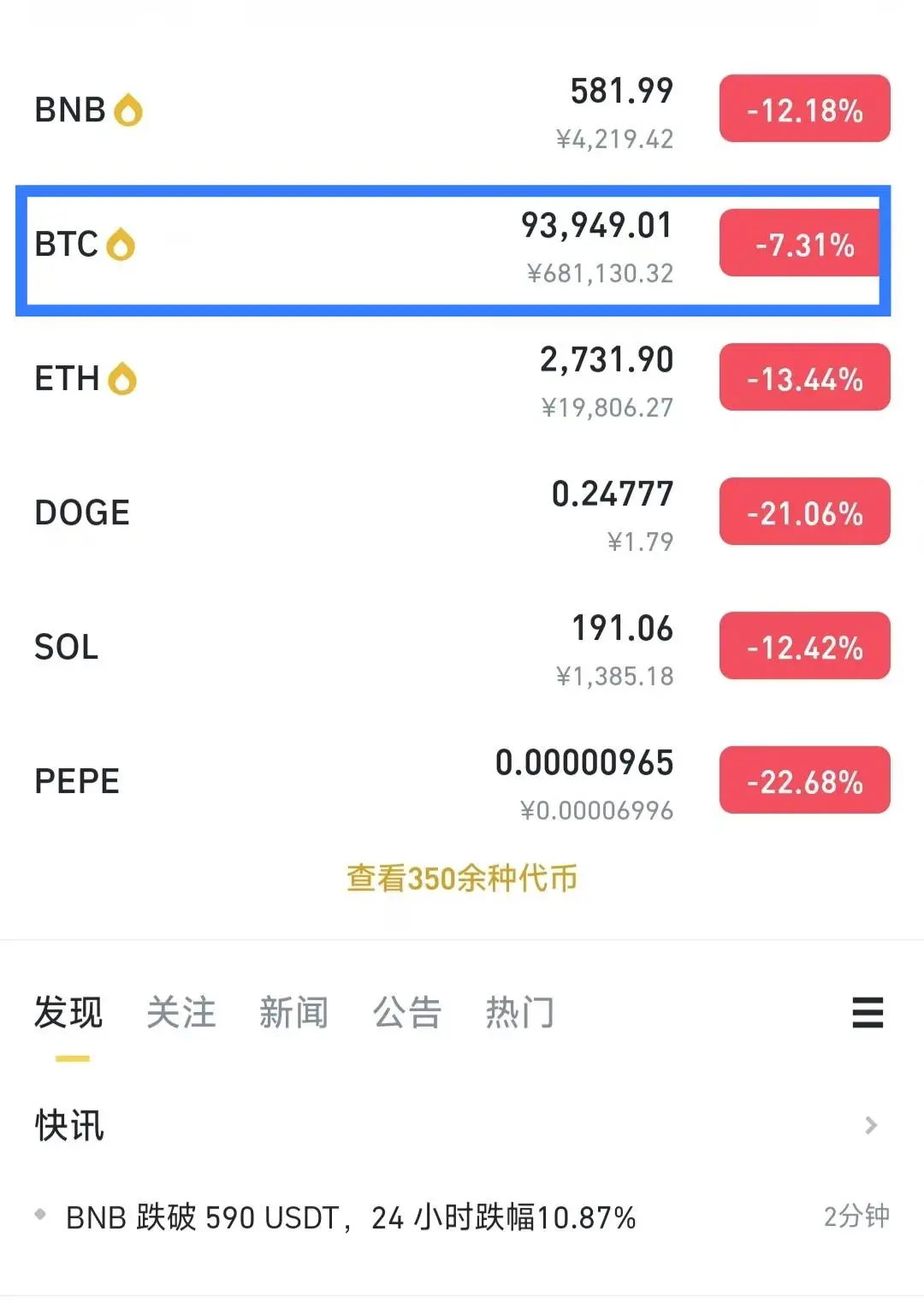Screen dimensions: 924x1308
Task: Click the flame icon next to BTC
Action: [x=122, y=245]
